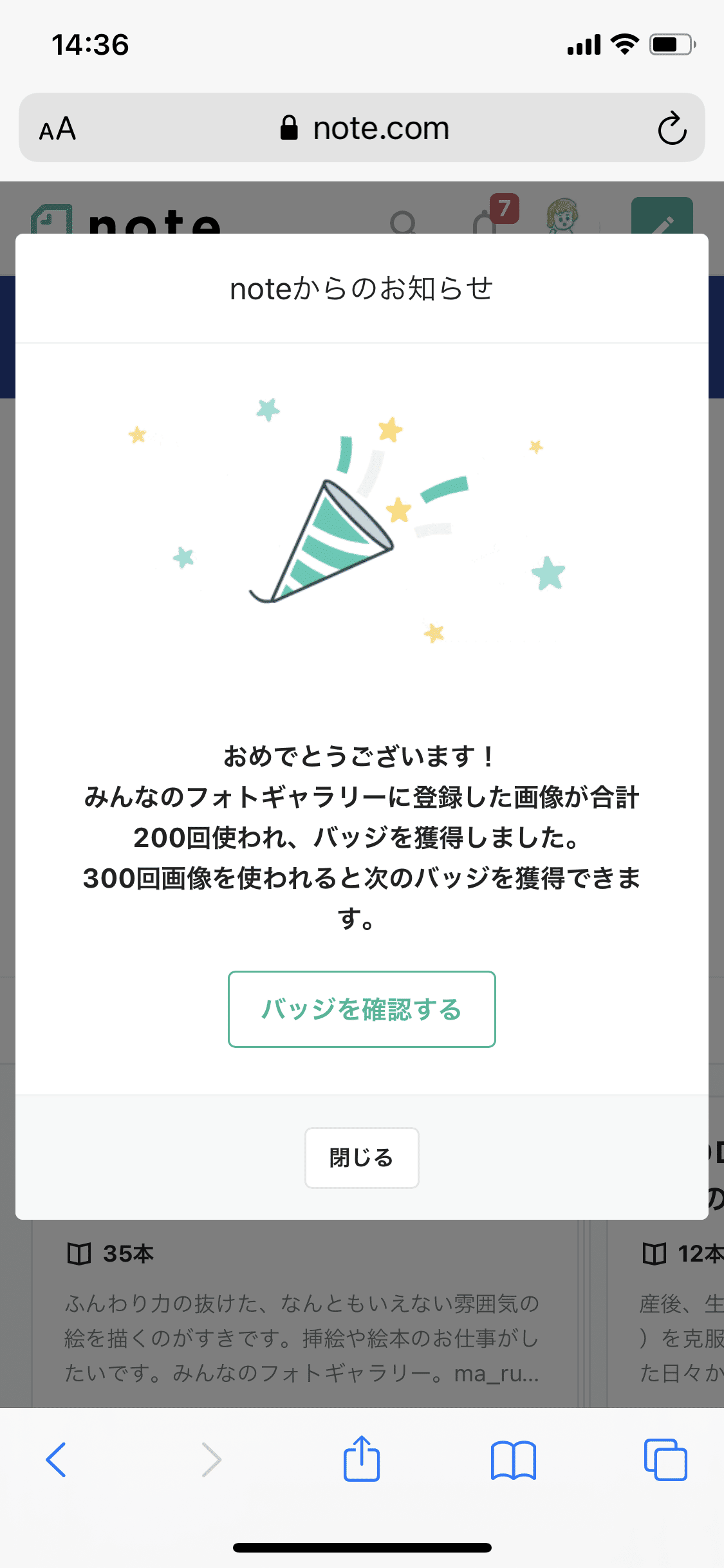Go back to the previous page
This screenshot has height=1568, width=724.
pos(57,1460)
